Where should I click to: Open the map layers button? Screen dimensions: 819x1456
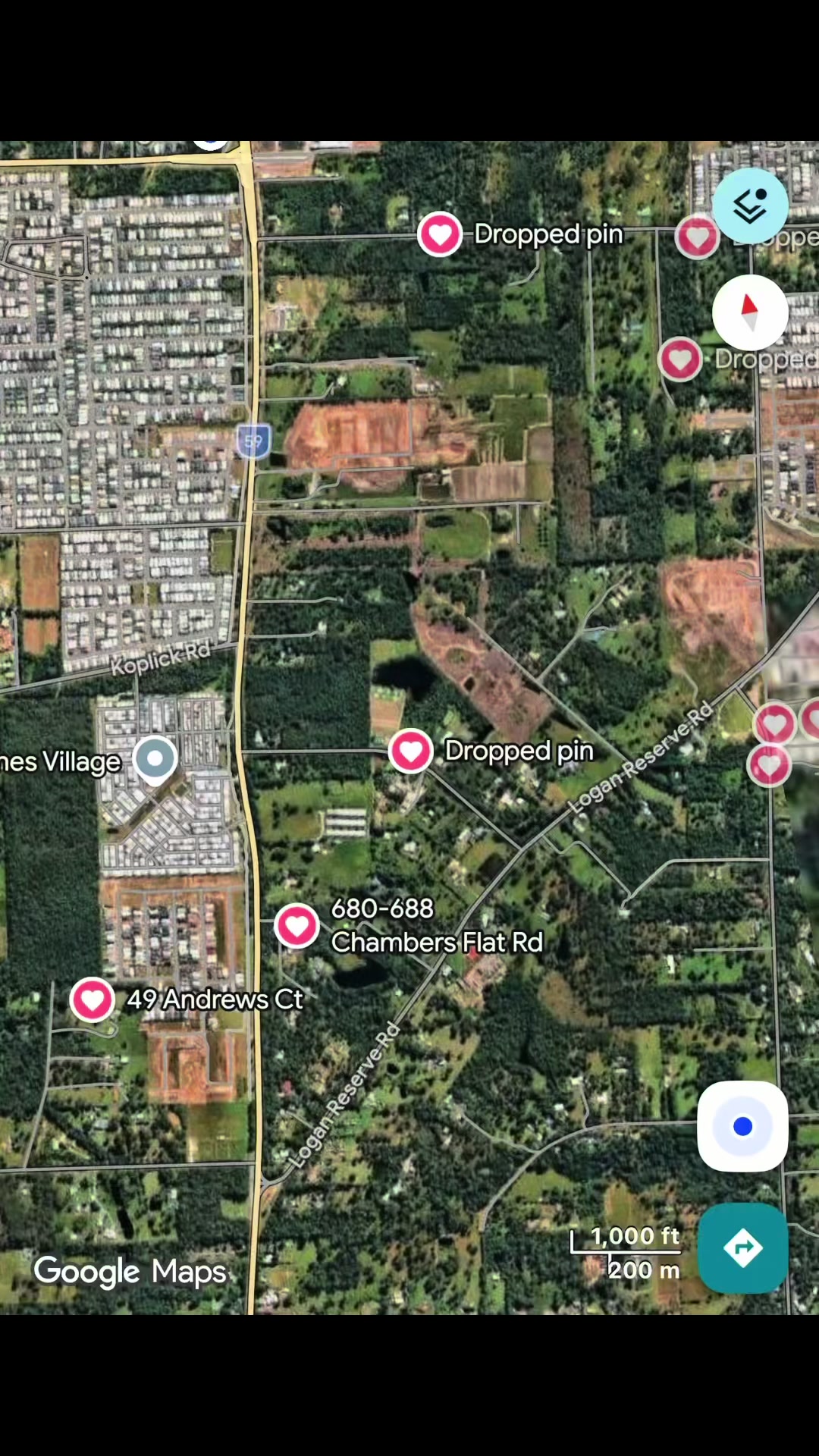point(750,206)
